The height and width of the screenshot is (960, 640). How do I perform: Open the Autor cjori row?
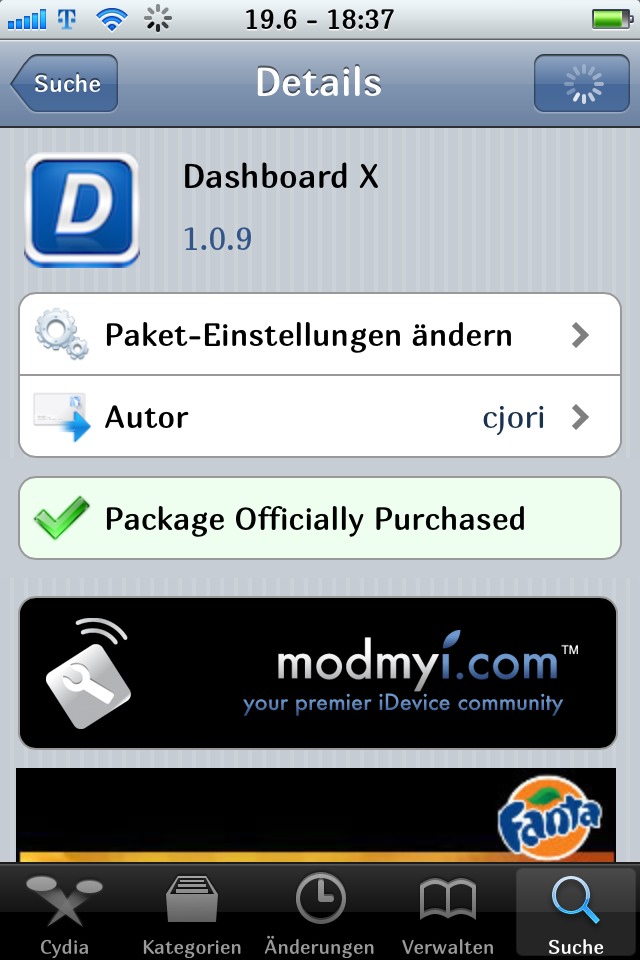[x=320, y=416]
